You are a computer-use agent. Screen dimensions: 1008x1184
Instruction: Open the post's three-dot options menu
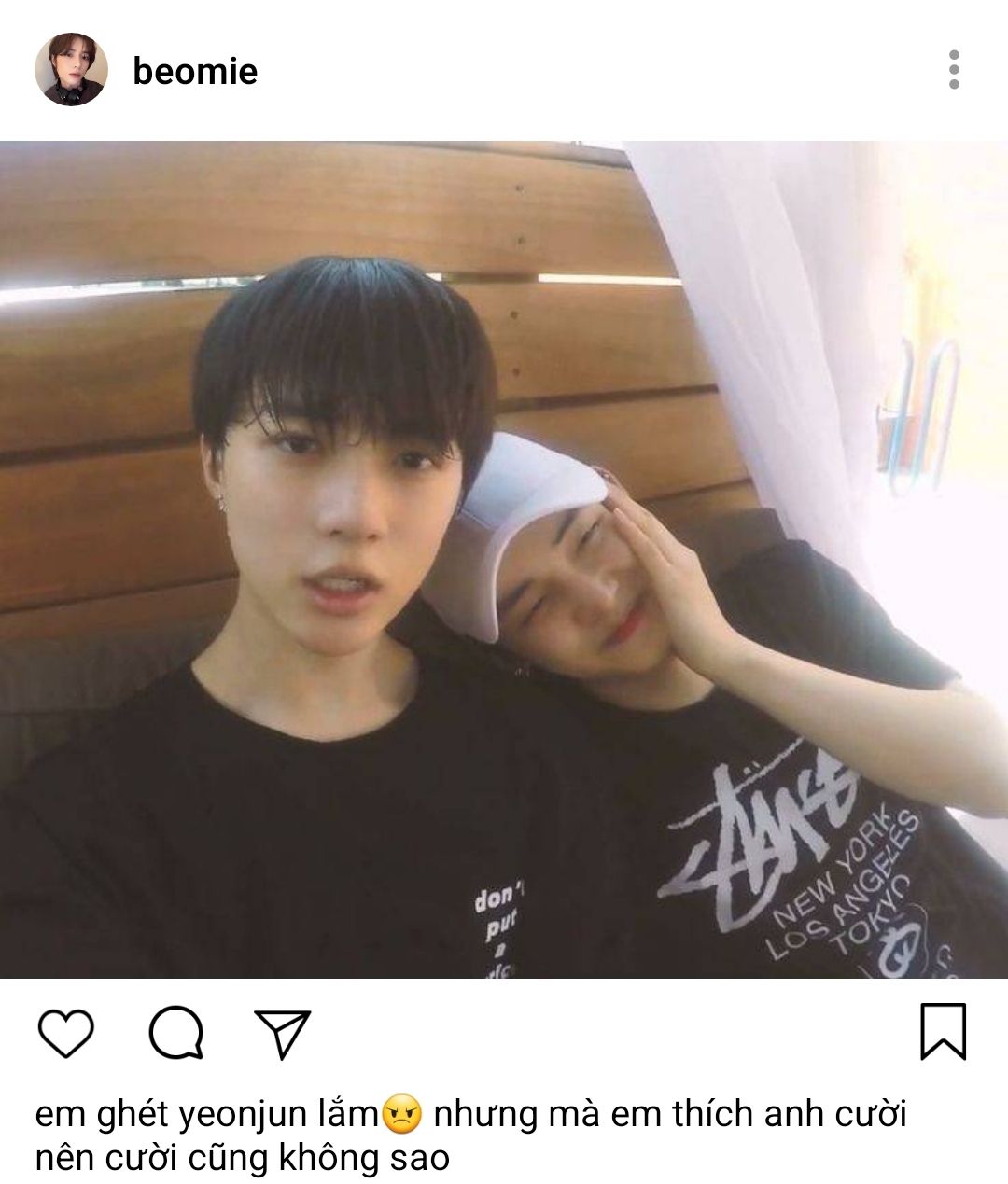pyautogui.click(x=953, y=70)
